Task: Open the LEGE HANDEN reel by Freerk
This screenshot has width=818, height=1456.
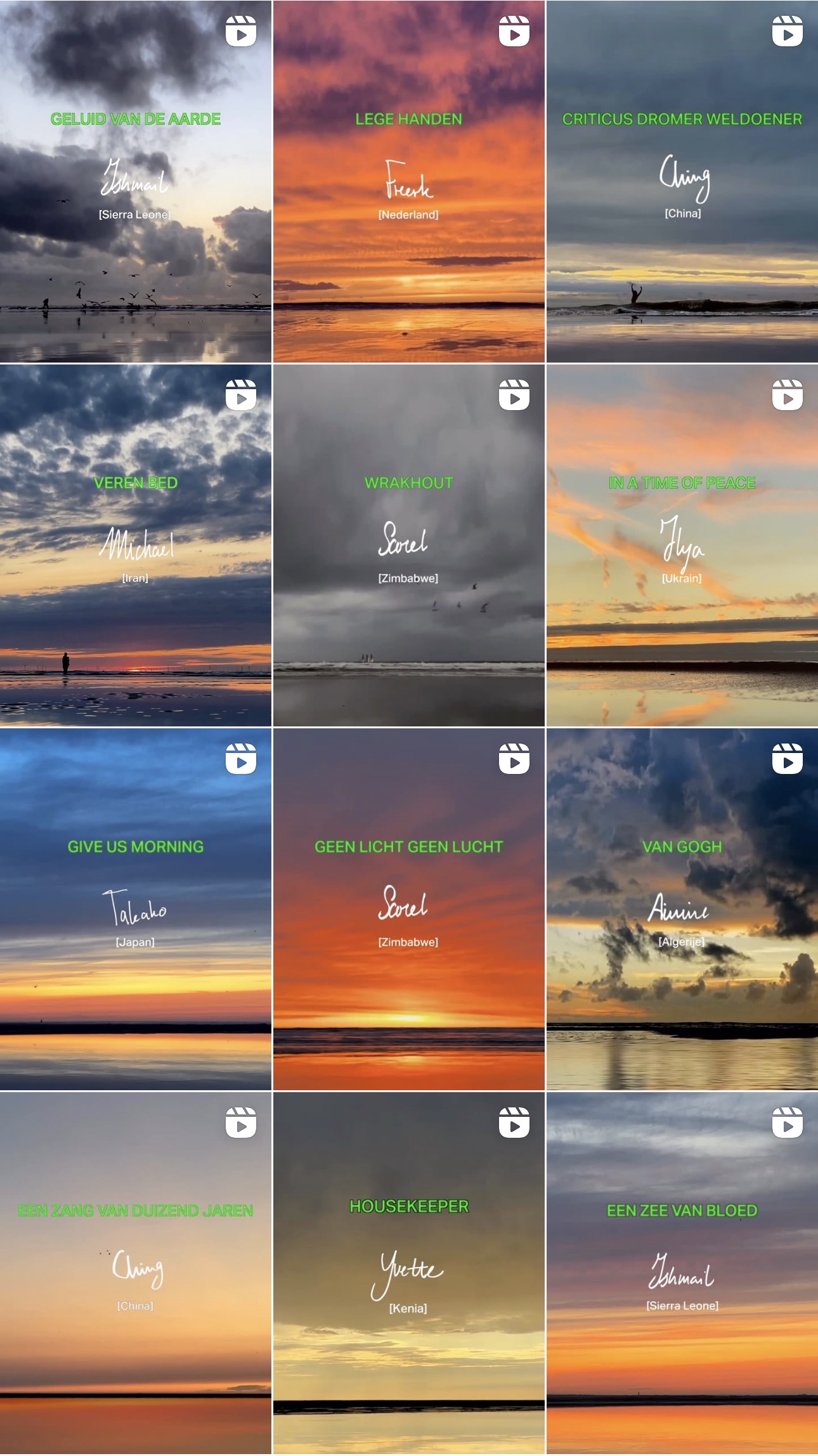Action: [408, 181]
